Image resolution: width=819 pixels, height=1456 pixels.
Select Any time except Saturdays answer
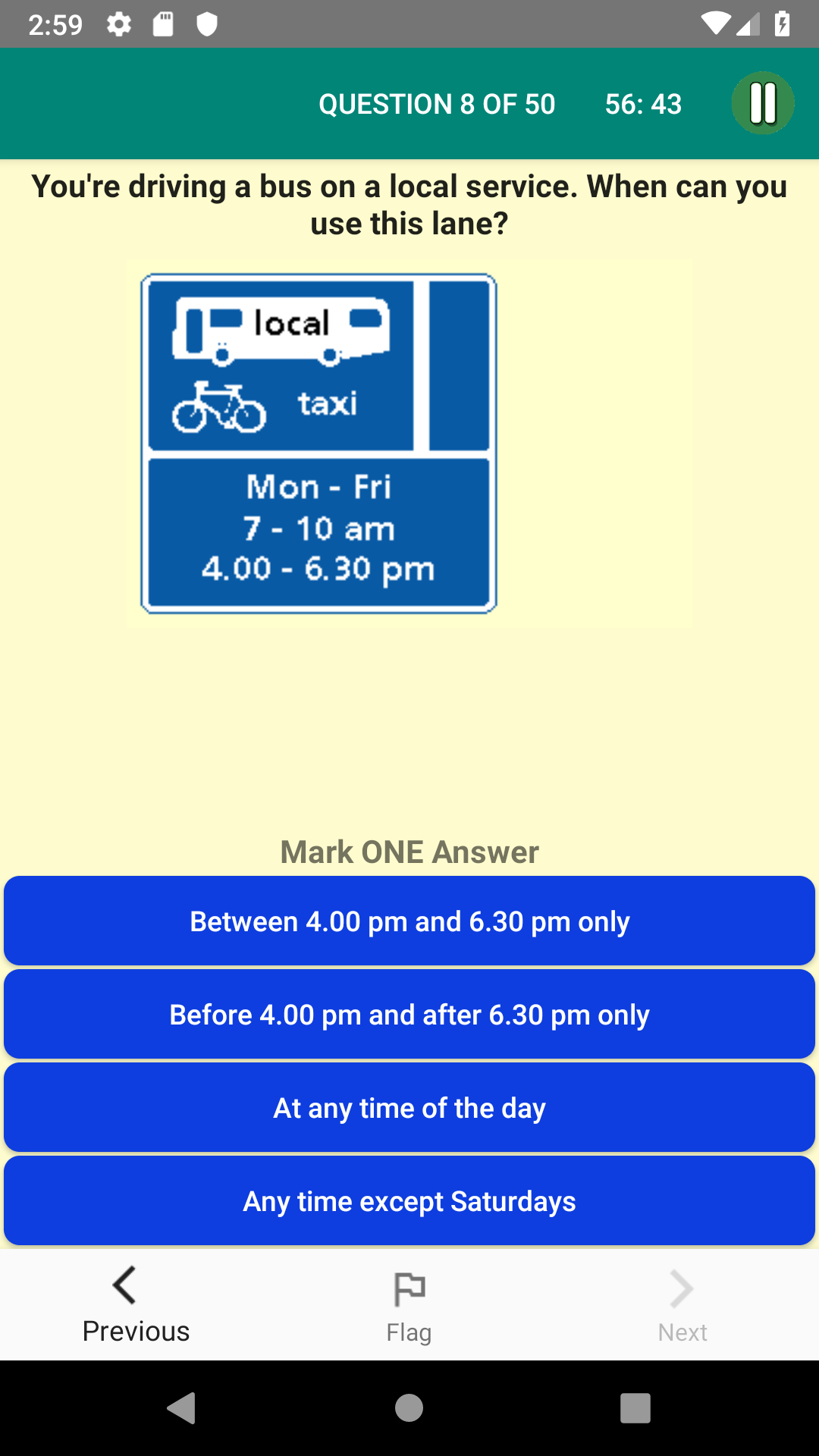(x=409, y=1200)
